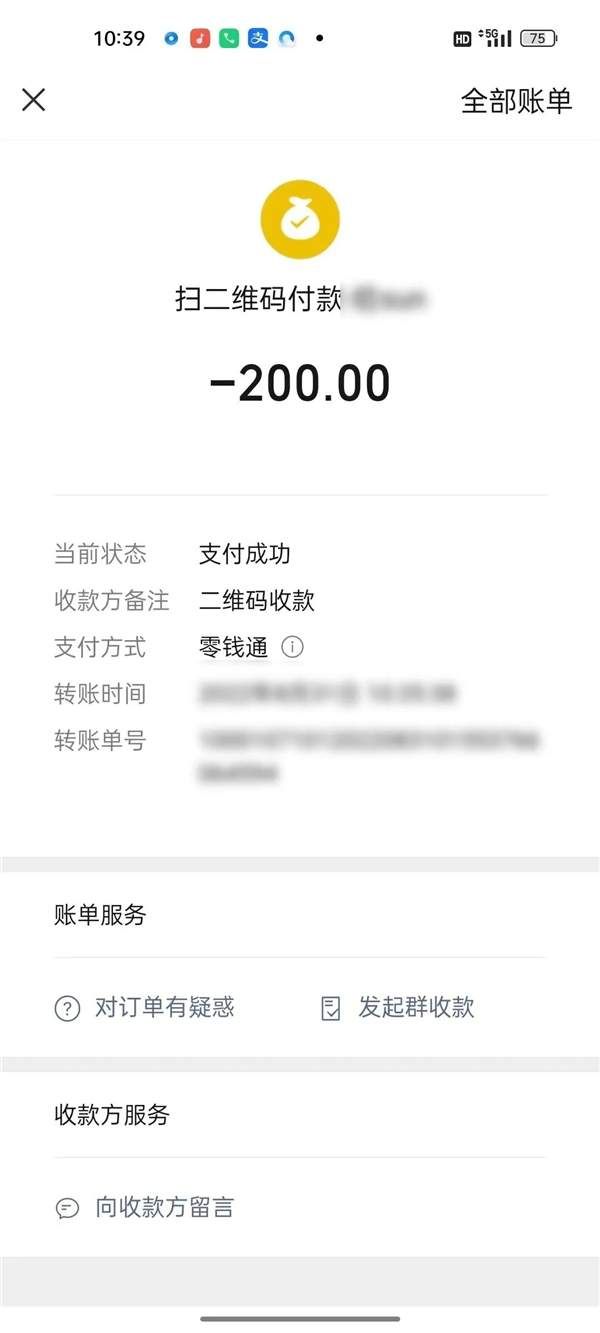This screenshot has width=600, height=1333.
Task: Close the payment detail page
Action: 34,100
